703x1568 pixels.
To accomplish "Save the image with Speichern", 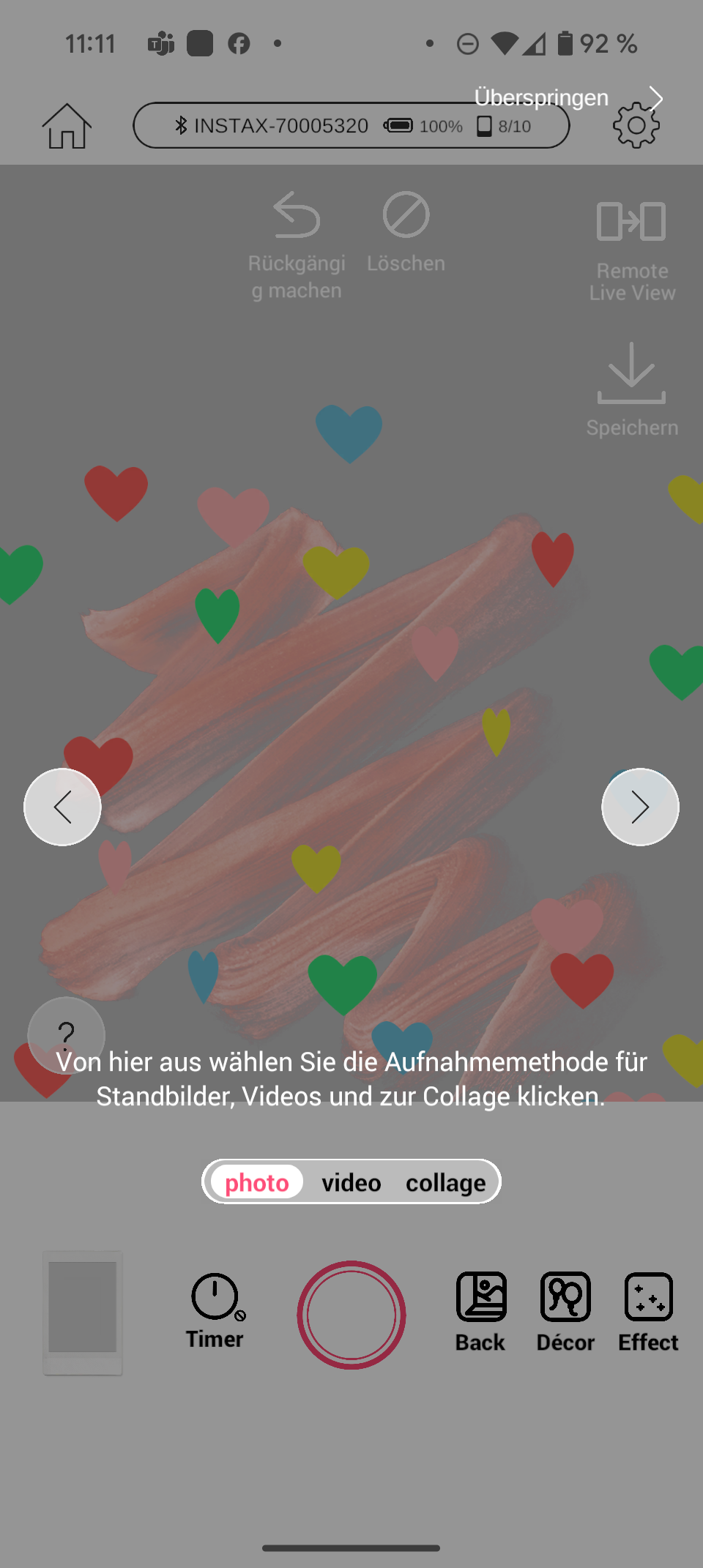I will 632,389.
